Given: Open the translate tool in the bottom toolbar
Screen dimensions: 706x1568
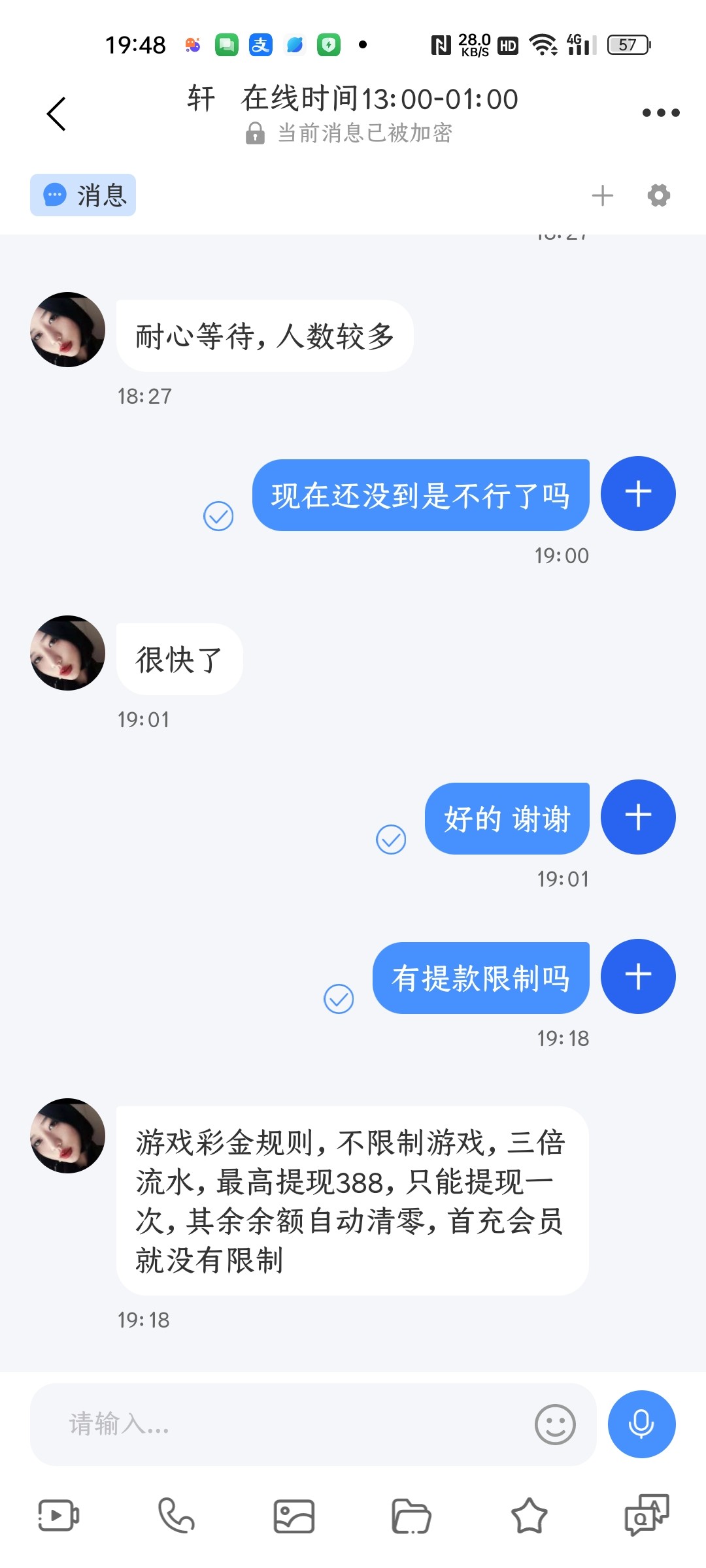Looking at the screenshot, I should click(x=647, y=1514).
